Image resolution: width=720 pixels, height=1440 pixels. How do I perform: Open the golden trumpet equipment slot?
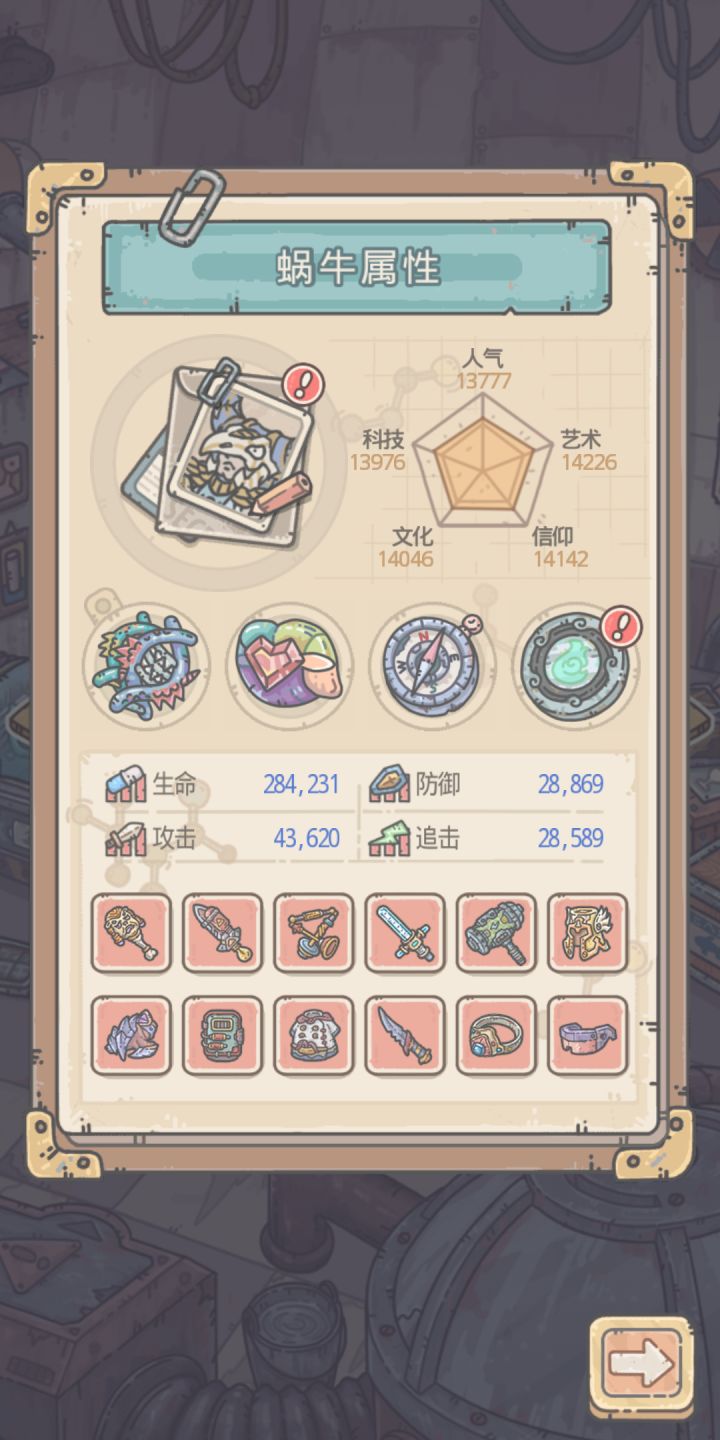312,932
